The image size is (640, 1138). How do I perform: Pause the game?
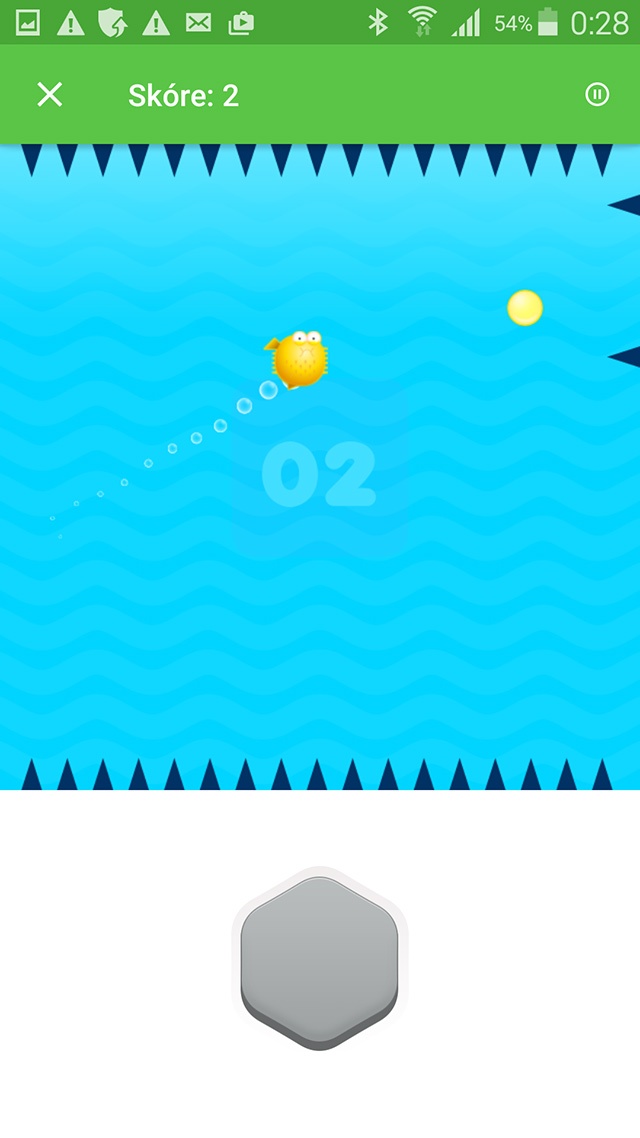click(597, 94)
